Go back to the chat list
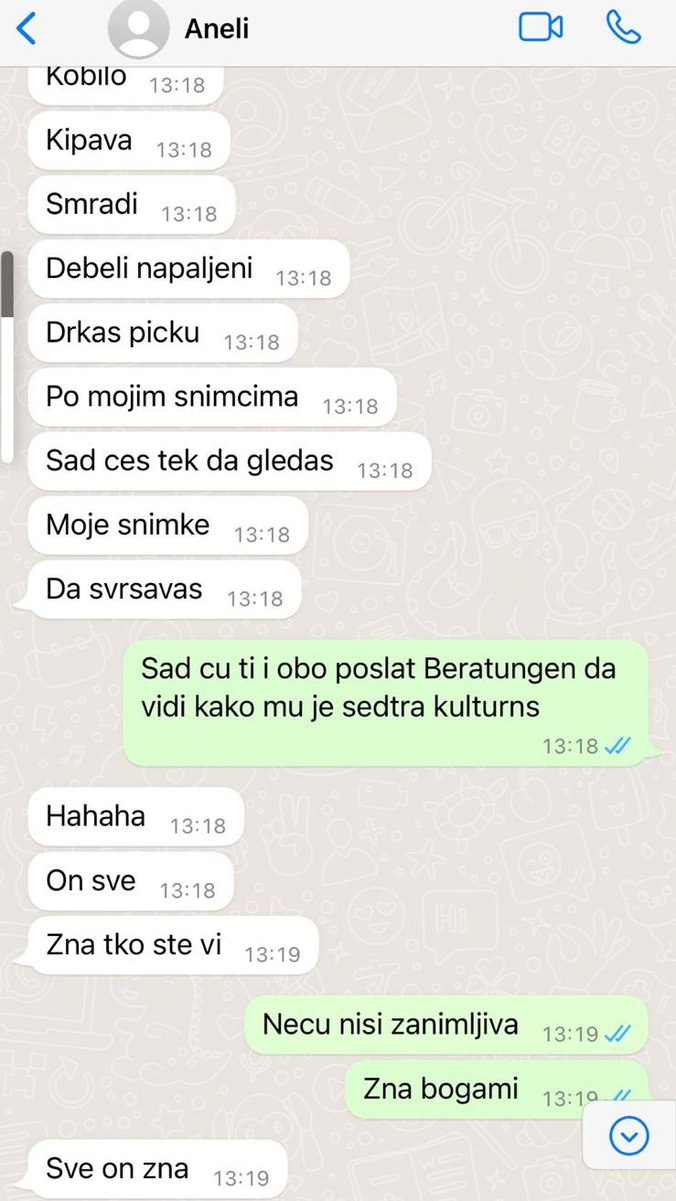The image size is (676, 1201). pos(27,29)
